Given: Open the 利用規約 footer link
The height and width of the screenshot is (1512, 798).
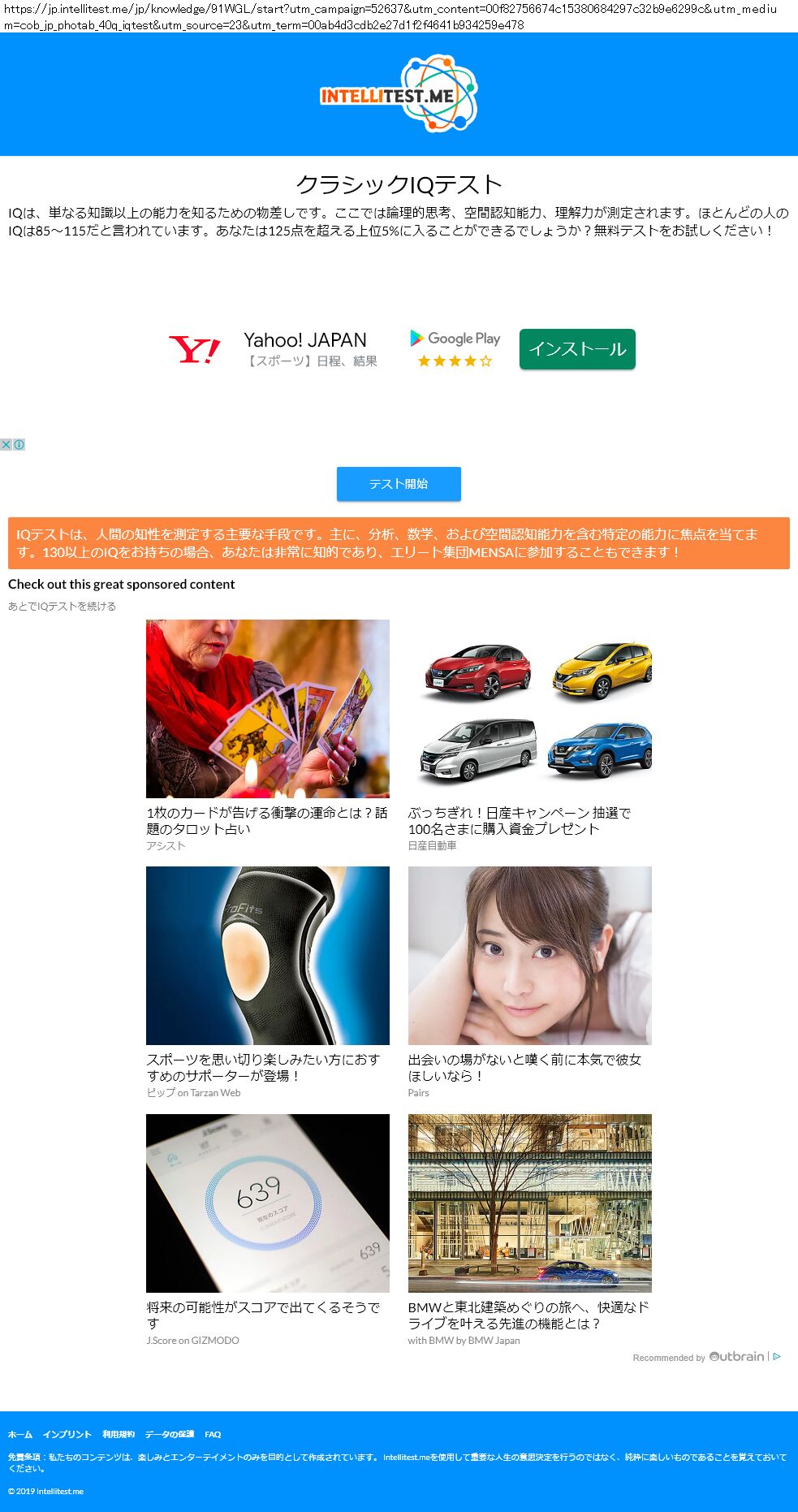Looking at the screenshot, I should point(119,1434).
